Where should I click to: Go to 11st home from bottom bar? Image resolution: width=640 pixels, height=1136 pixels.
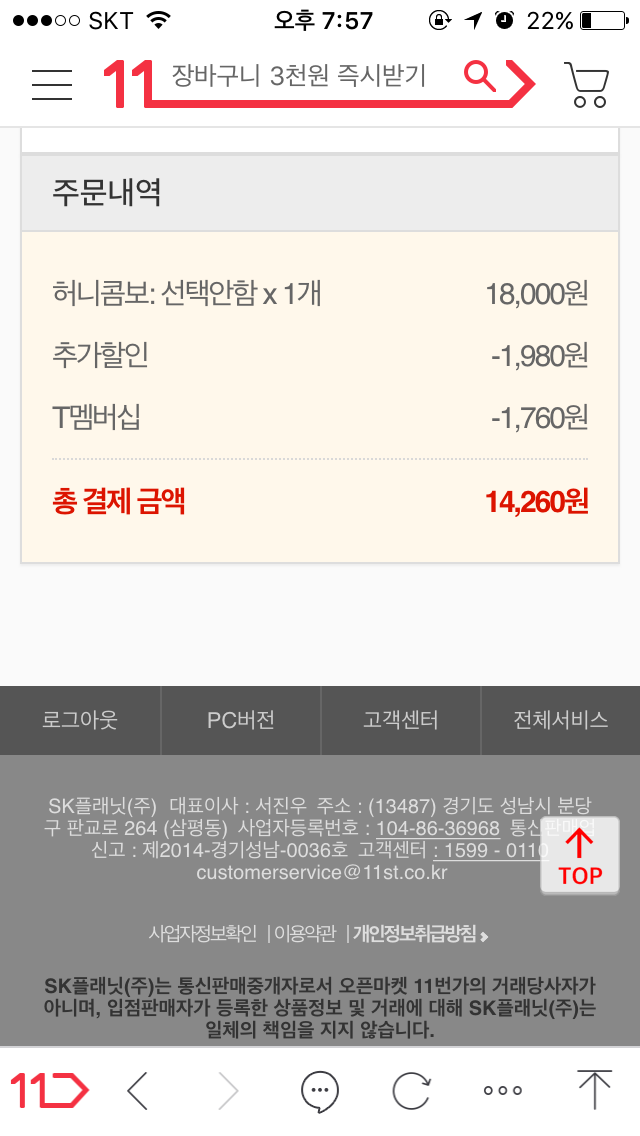click(x=50, y=1090)
